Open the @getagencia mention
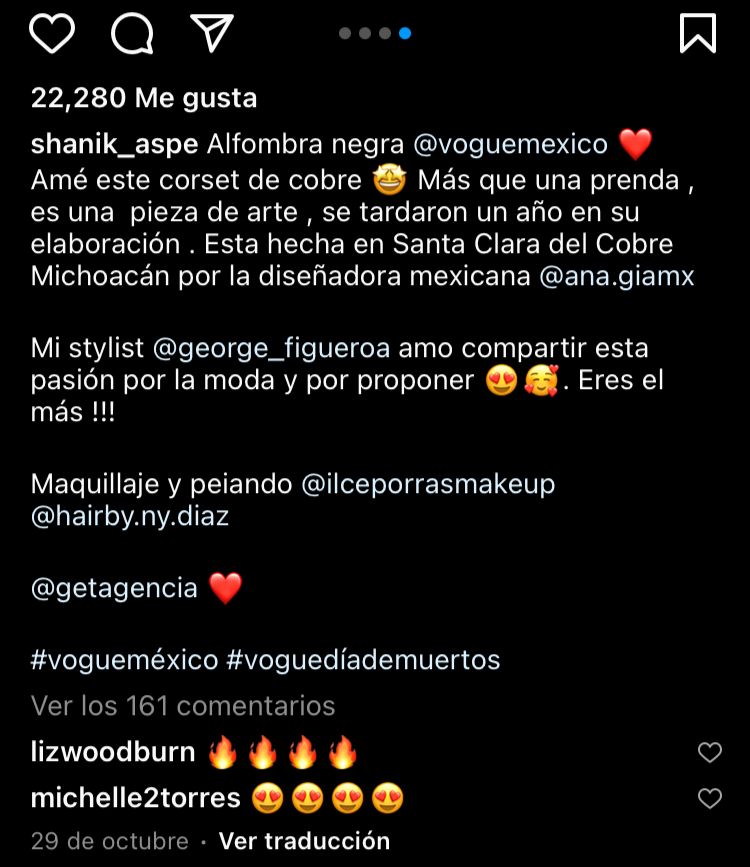Viewport: 750px width, 867px height. [114, 588]
